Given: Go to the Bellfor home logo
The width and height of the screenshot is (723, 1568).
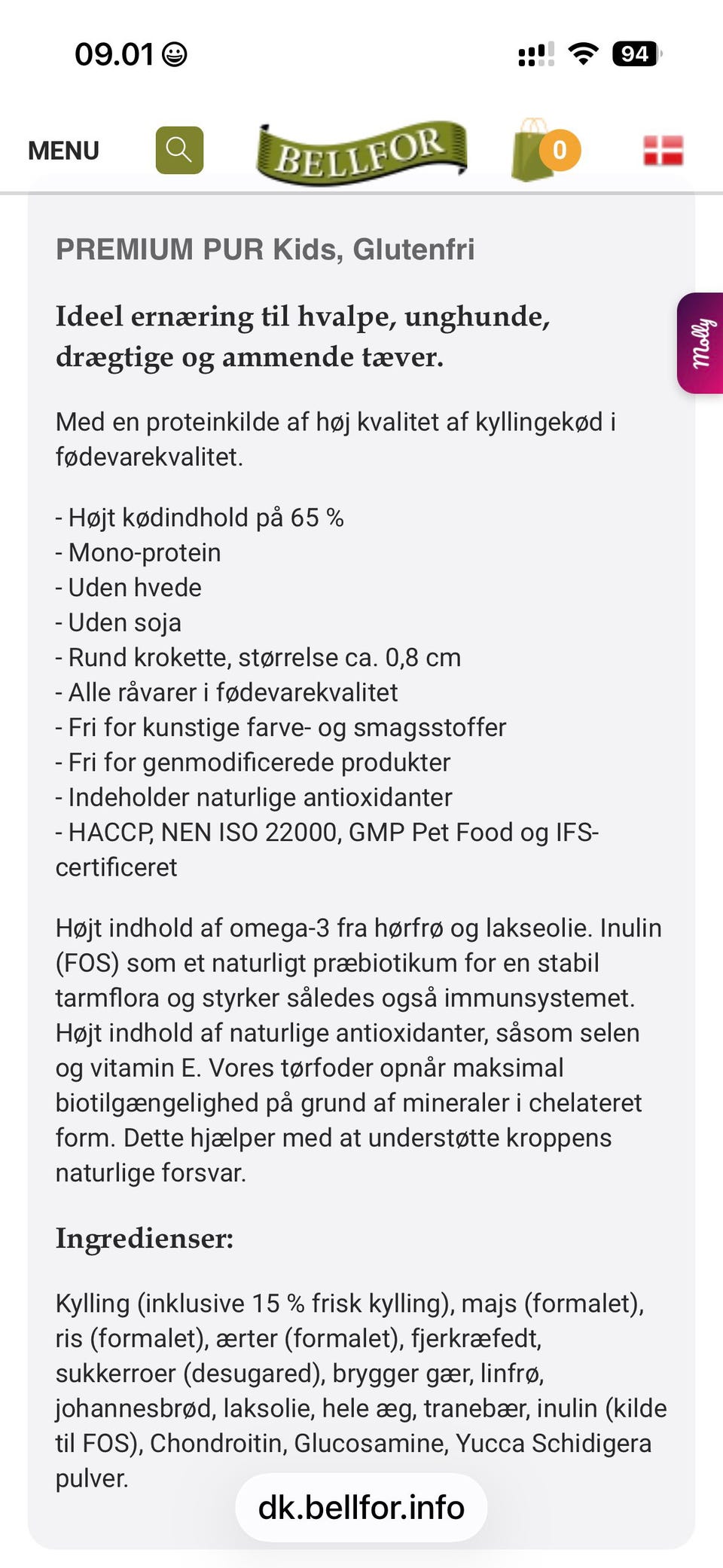Looking at the screenshot, I should [x=361, y=153].
